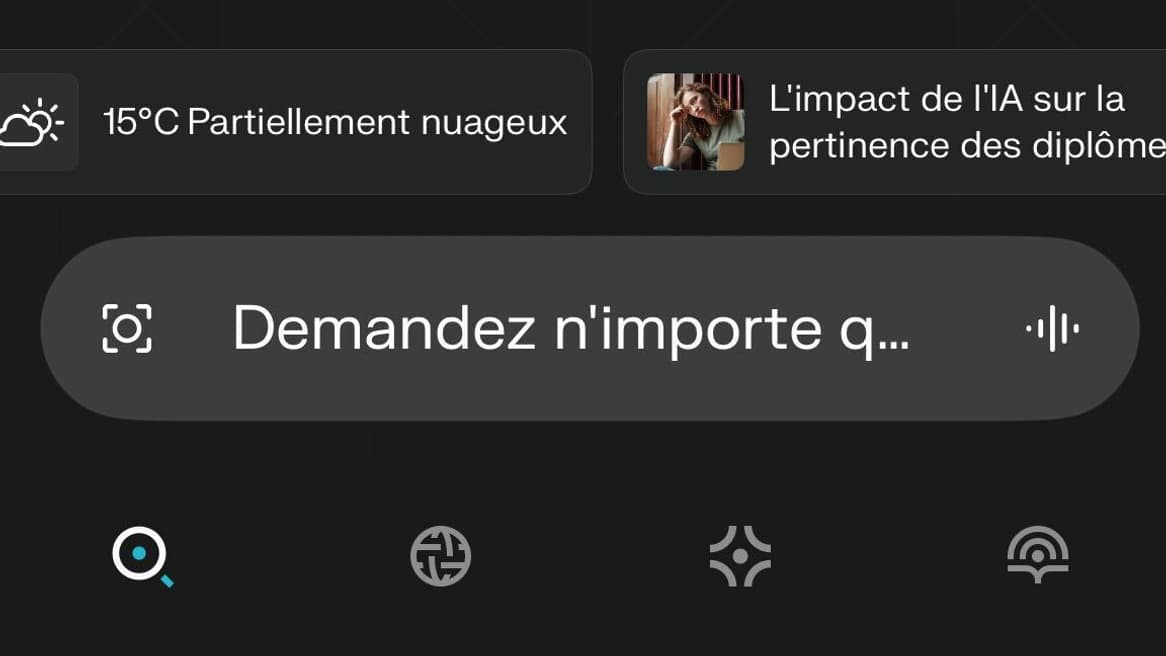Open the library broadcast tab
1166x656 pixels.
[x=1037, y=555]
